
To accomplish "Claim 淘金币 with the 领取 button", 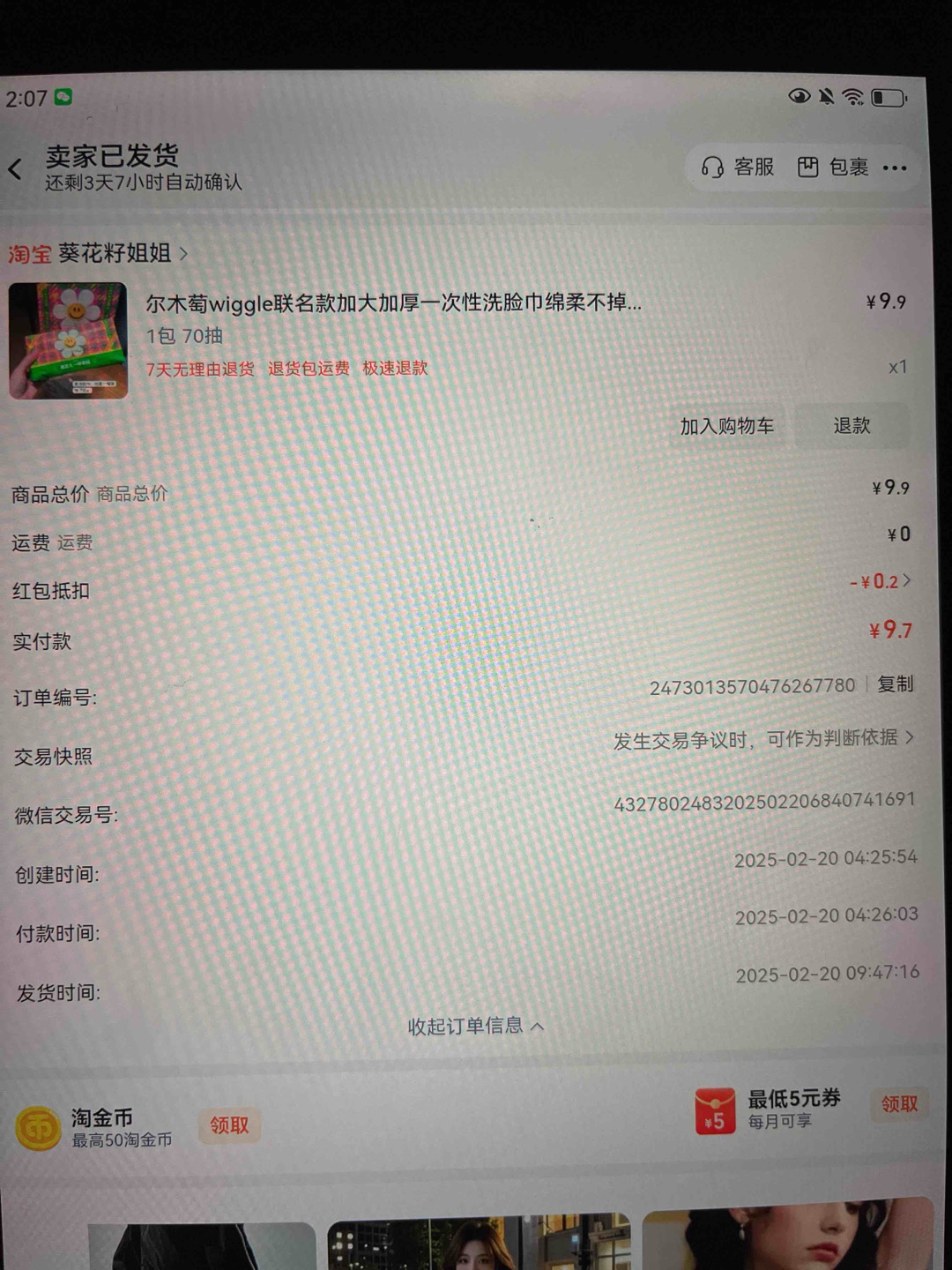I will [229, 1125].
